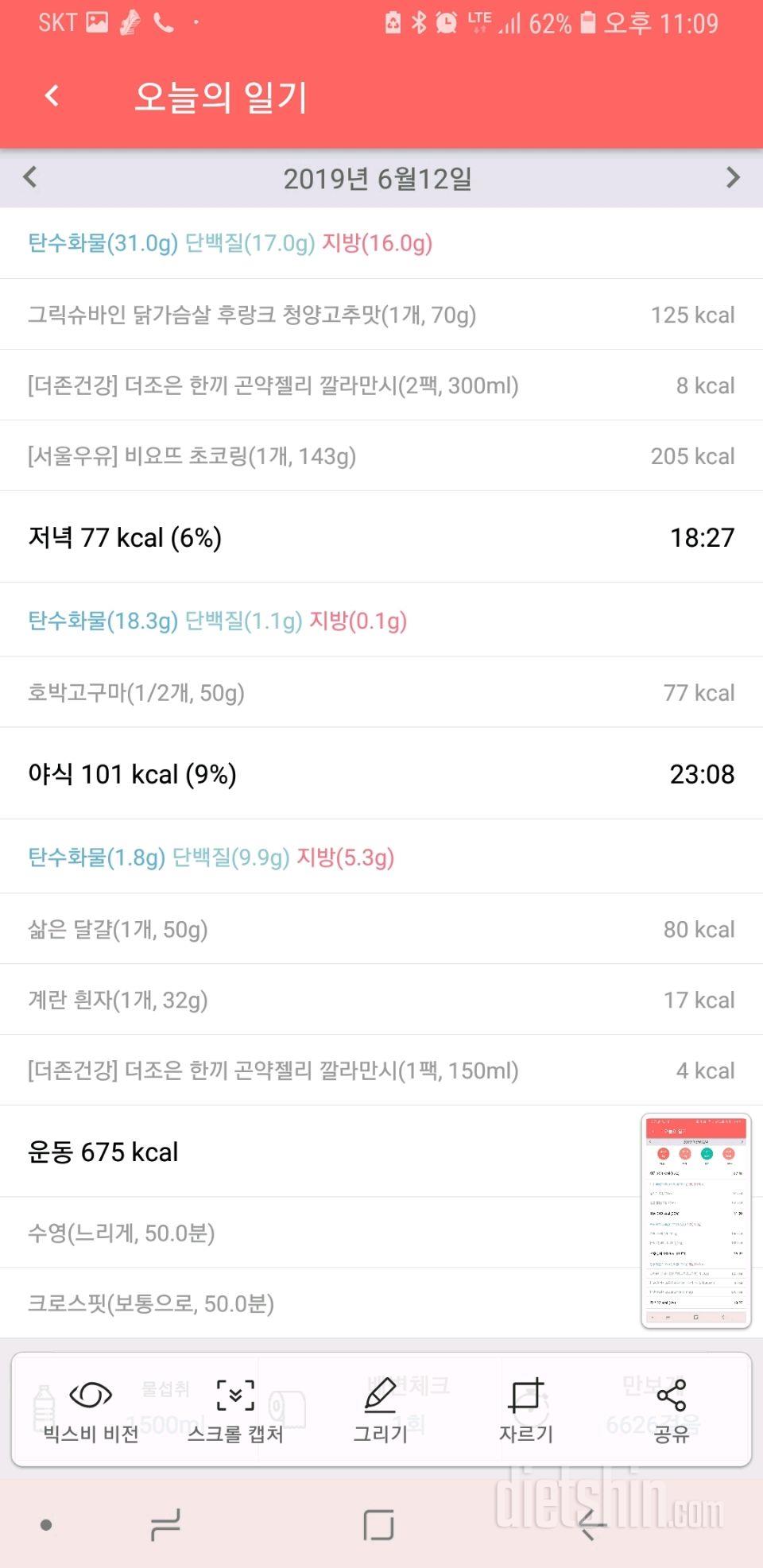Open recent apps from navigation bar
This screenshot has width=763, height=1568.
(x=165, y=1524)
